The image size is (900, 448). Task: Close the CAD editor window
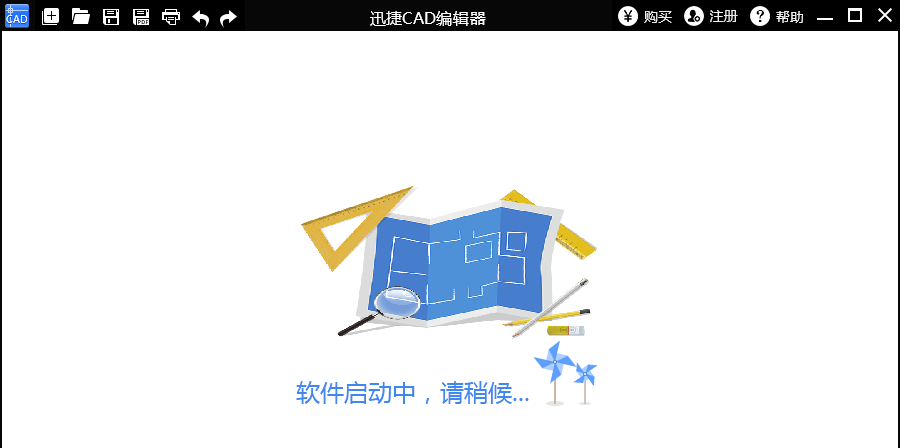[x=884, y=15]
